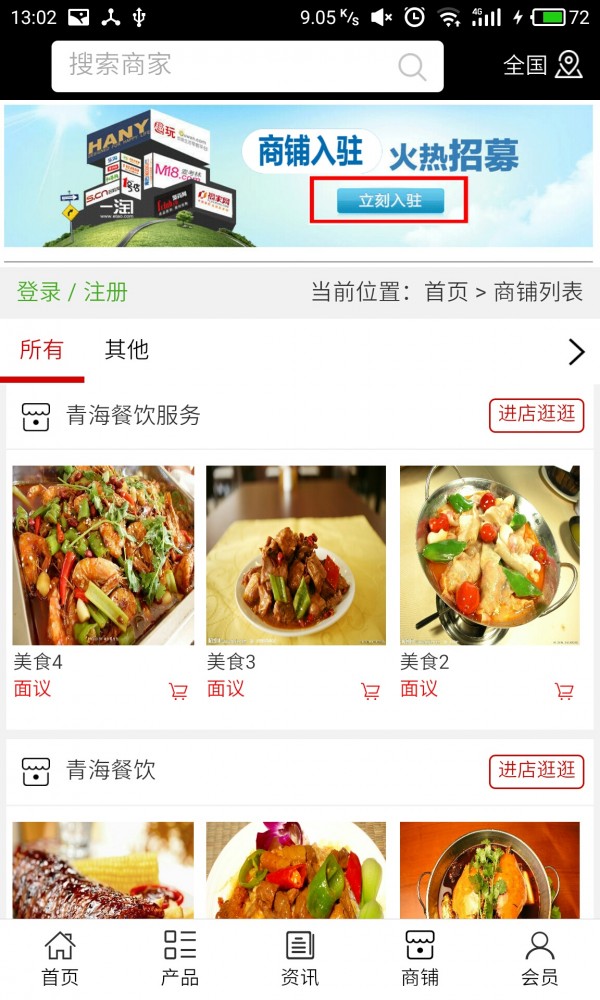
Task: Switch to the 产品 tab
Action: (x=180, y=959)
